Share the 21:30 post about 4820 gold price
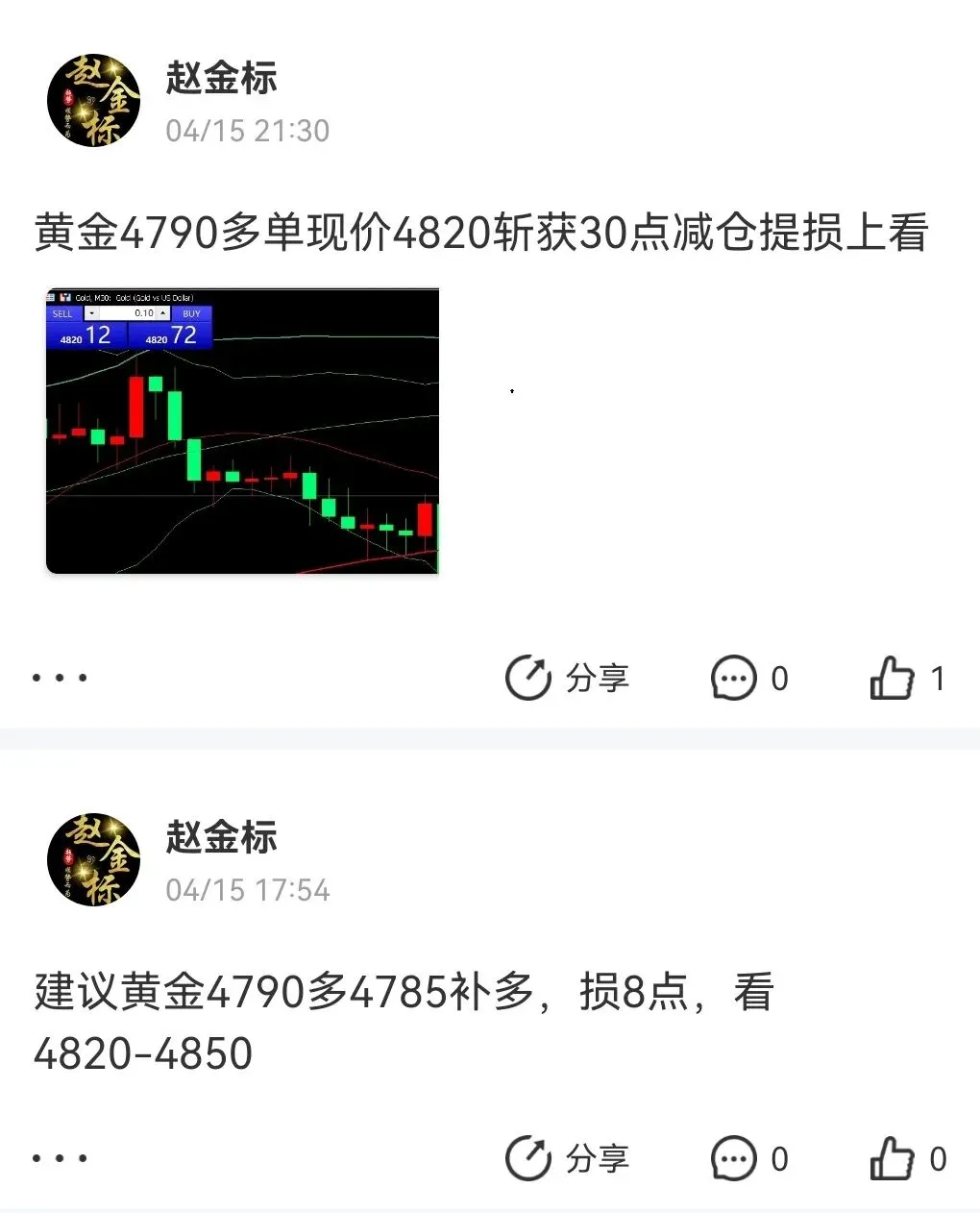This screenshot has width=980, height=1213. click(567, 678)
